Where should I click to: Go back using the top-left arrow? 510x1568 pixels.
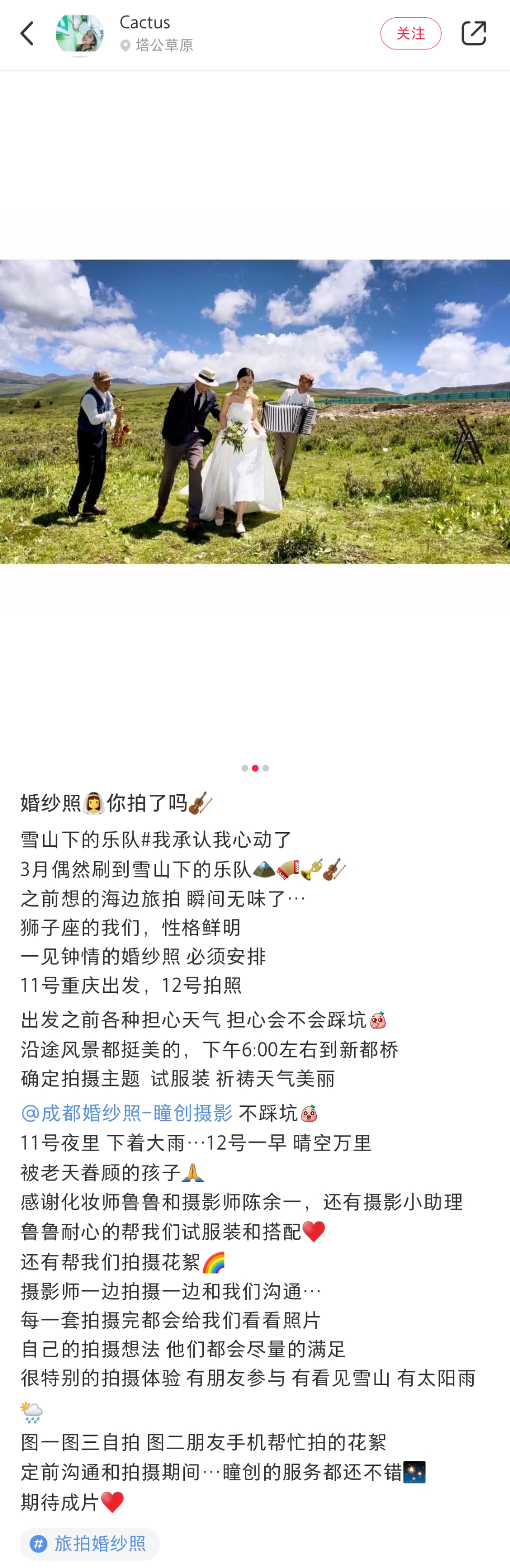coord(27,34)
